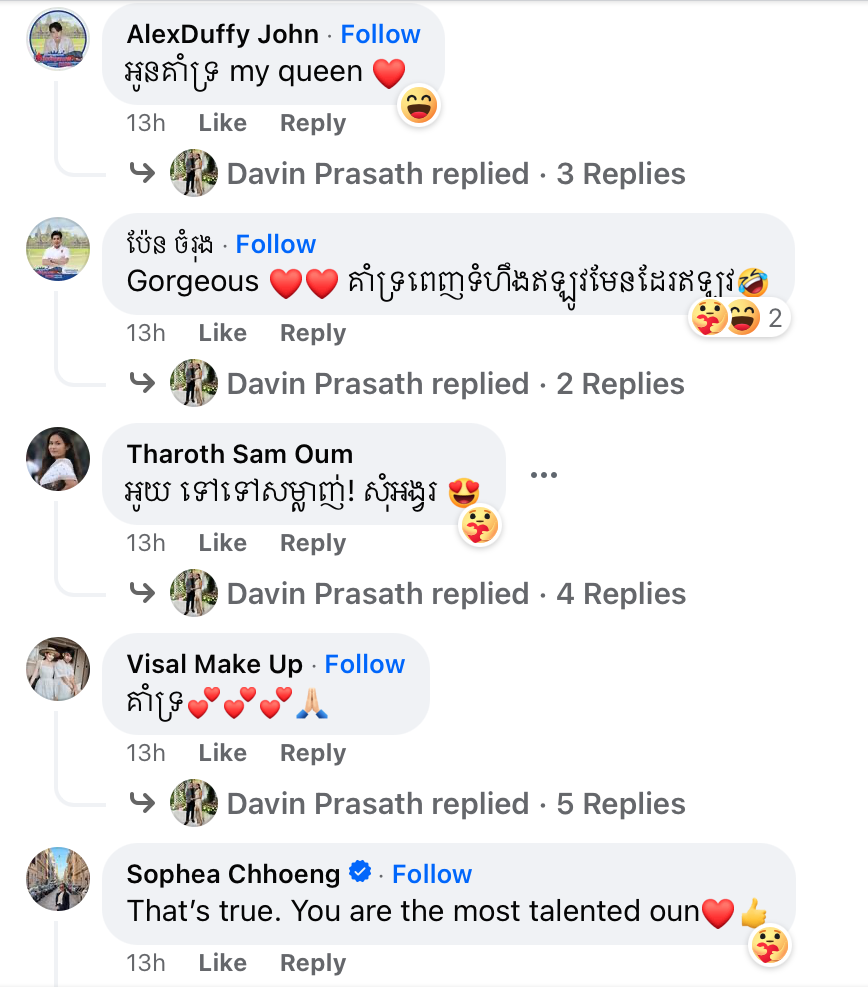Open the three-dot menu on Tharoth's comment
Viewport: 868px width, 987px height.
coord(543,474)
